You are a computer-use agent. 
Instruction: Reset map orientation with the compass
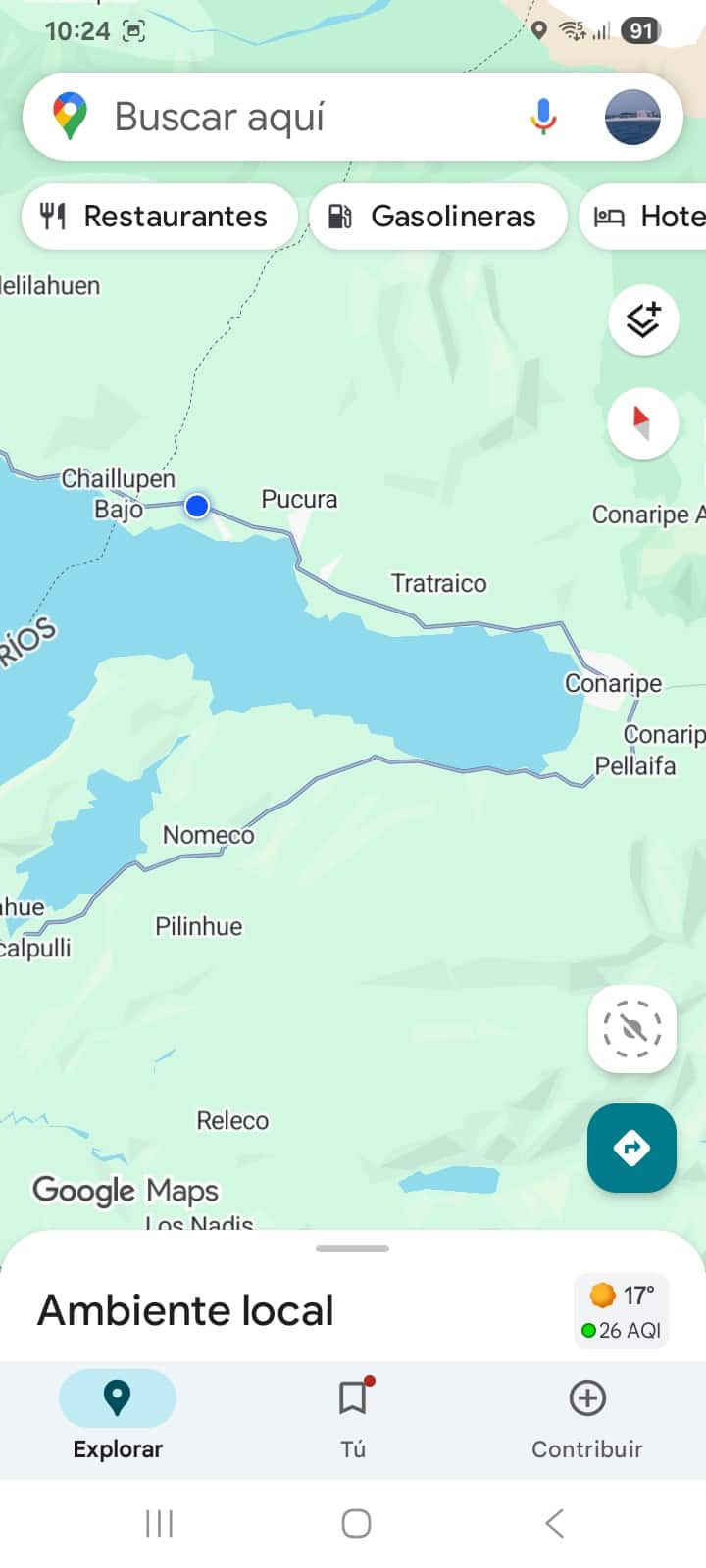tap(642, 423)
